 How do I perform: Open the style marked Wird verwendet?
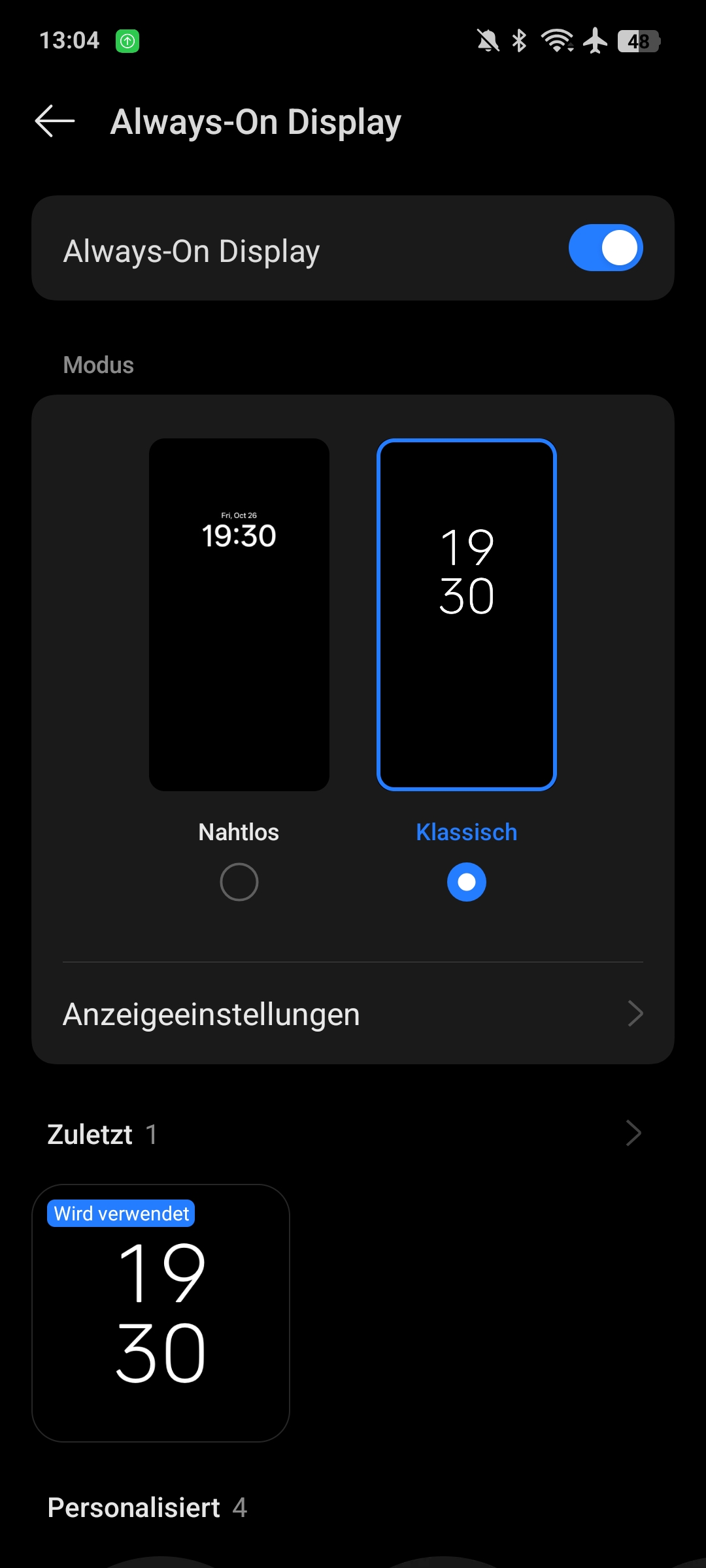(x=161, y=1313)
